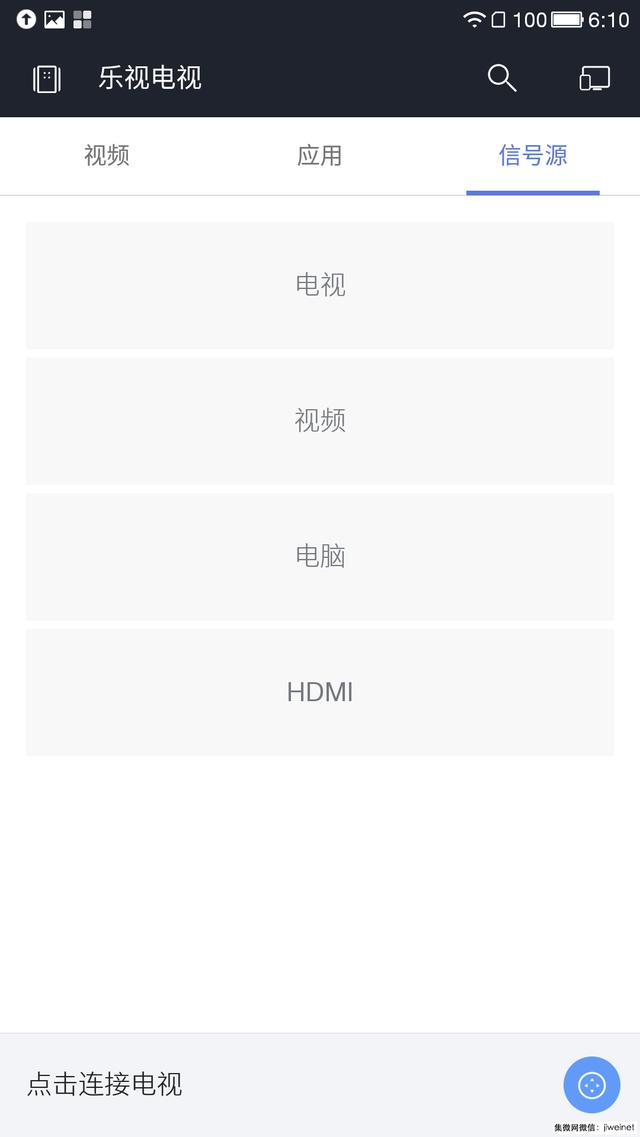The height and width of the screenshot is (1137, 640).
Task: Choose the 电脑 signal source
Action: coord(320,557)
